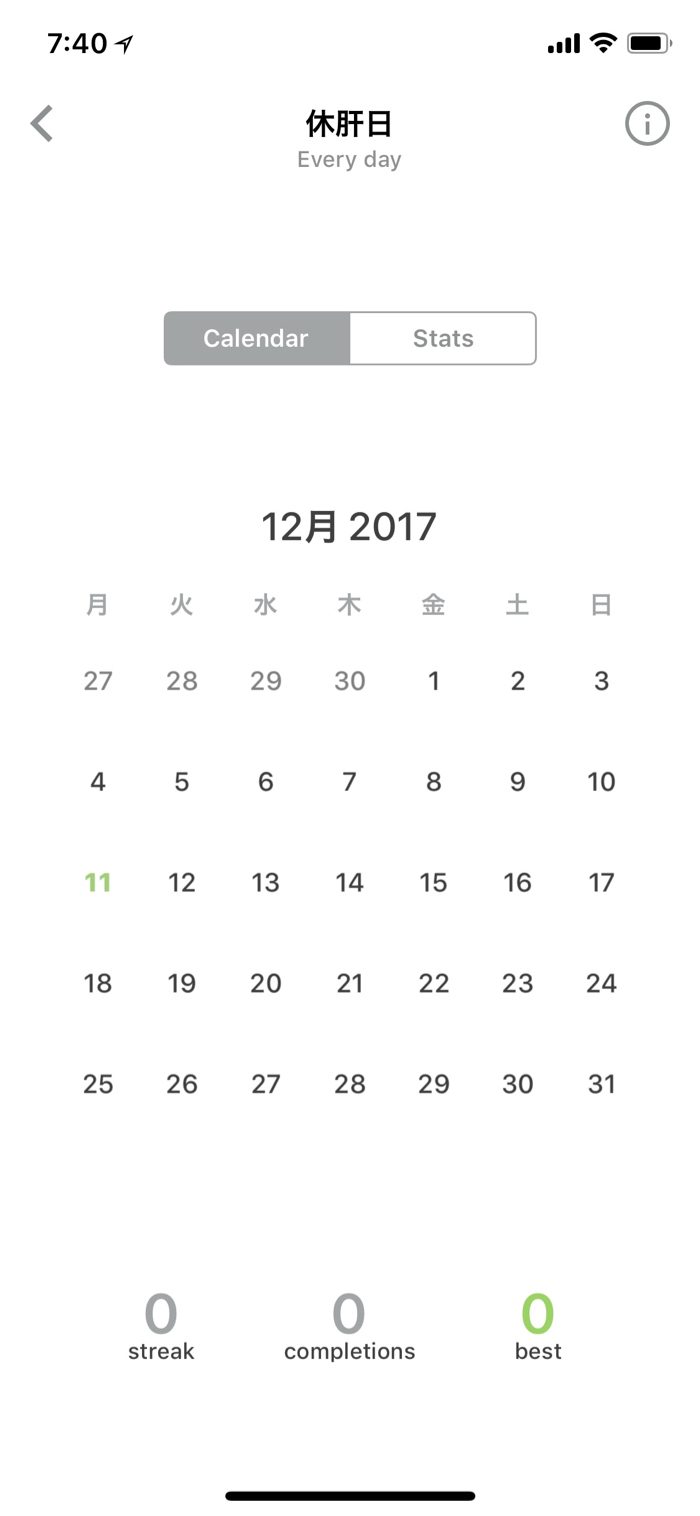The height and width of the screenshot is (1516, 700).
Task: Open the habit info icon
Action: click(x=647, y=125)
